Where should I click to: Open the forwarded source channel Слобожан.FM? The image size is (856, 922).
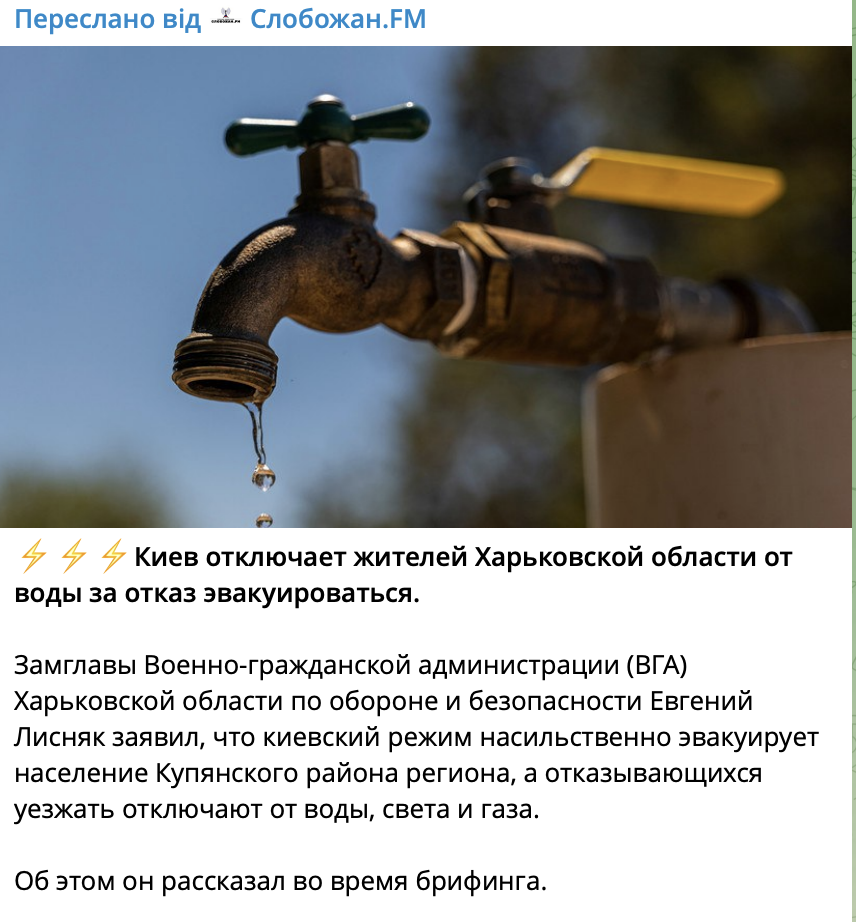[x=337, y=19]
